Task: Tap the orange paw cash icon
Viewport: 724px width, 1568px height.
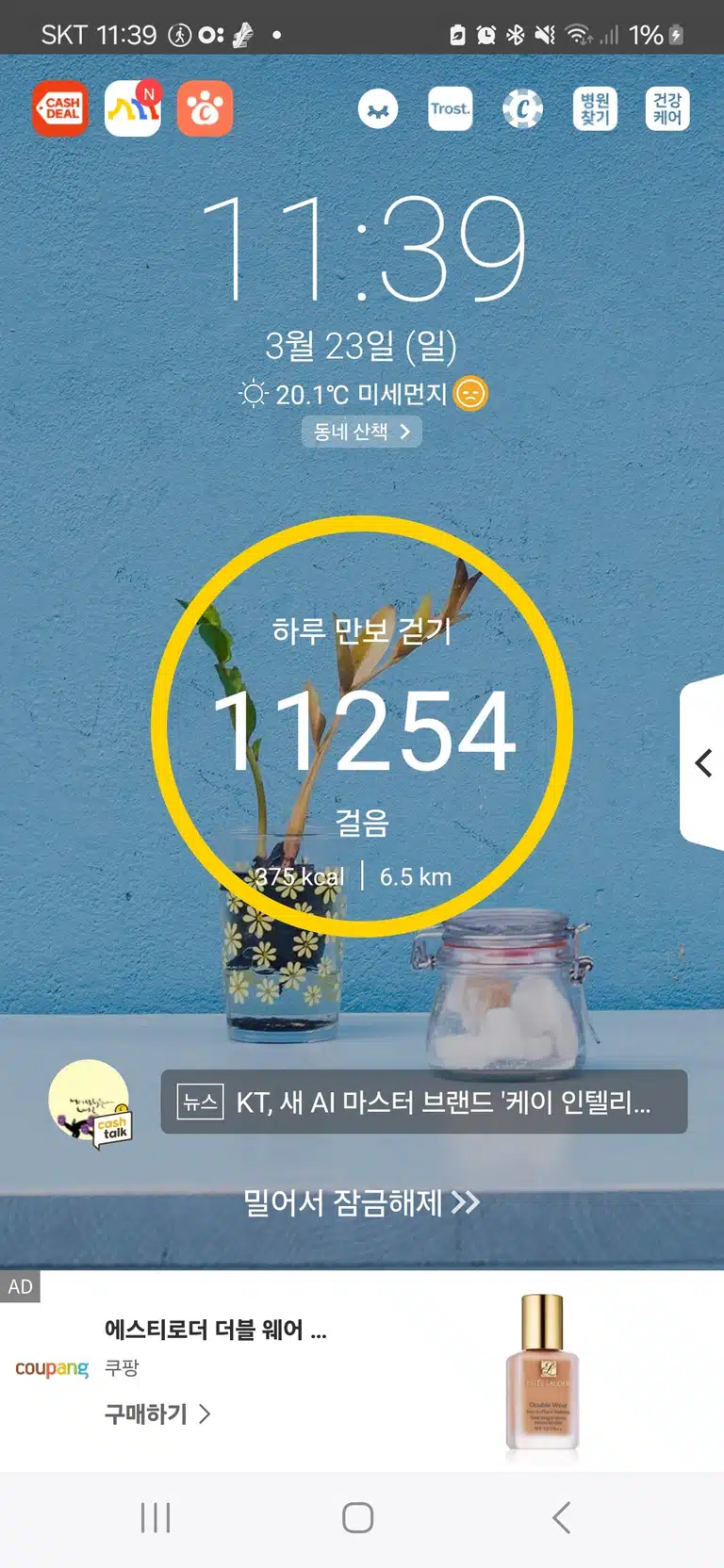Action: (205, 108)
